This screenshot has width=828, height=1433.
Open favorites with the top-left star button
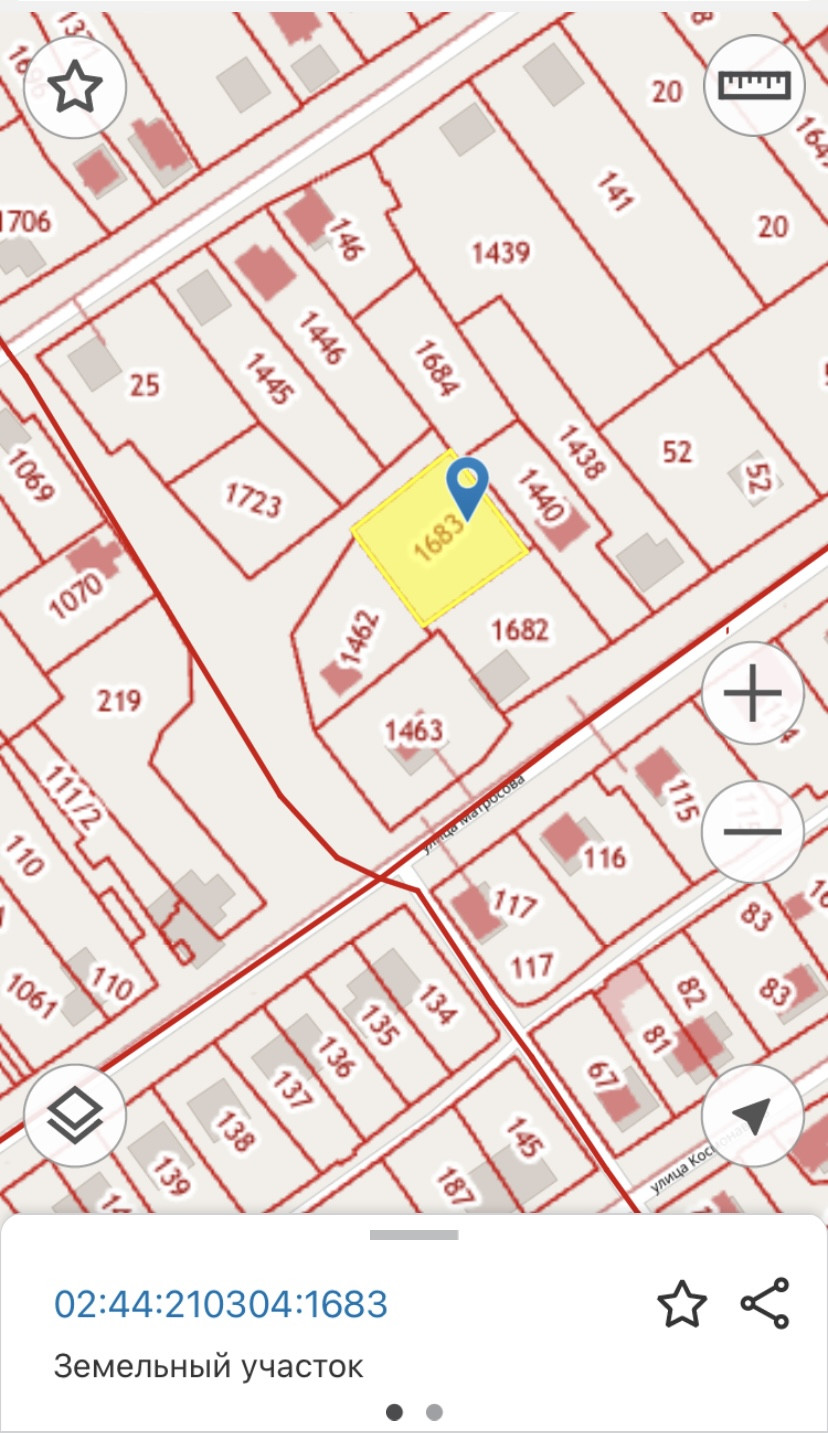(75, 88)
